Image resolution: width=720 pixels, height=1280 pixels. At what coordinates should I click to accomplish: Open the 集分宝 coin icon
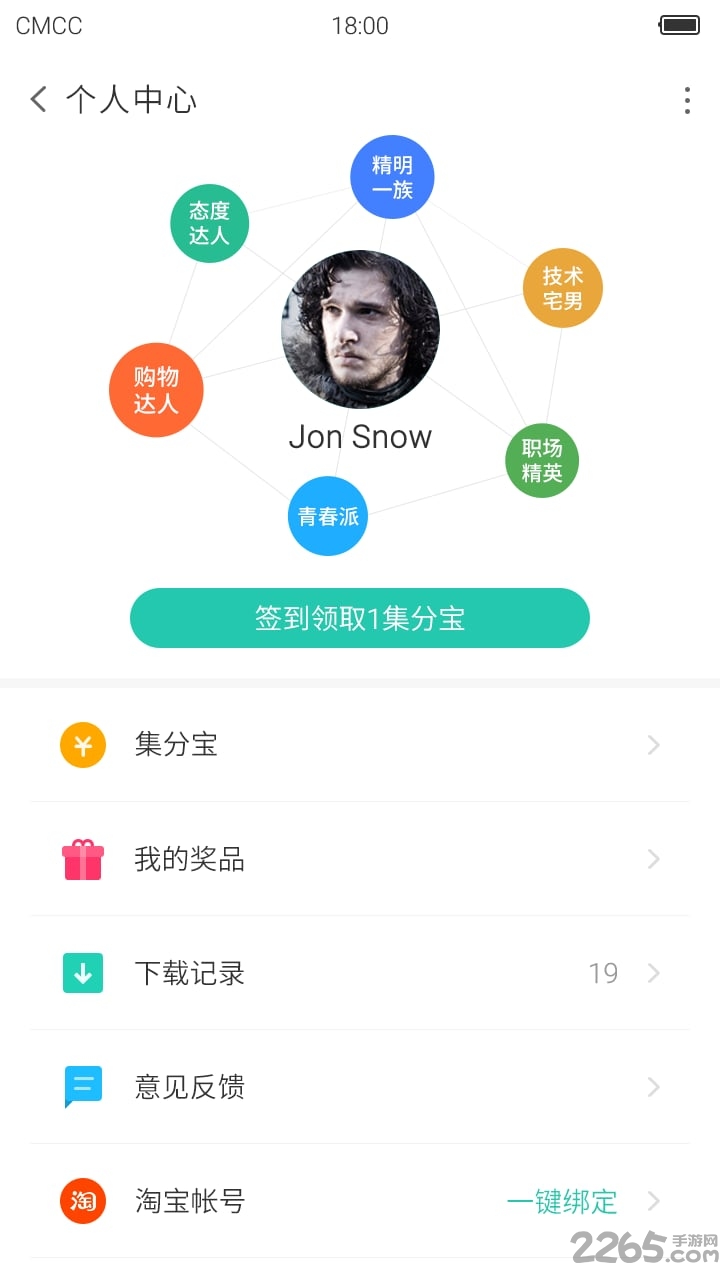tap(82, 745)
